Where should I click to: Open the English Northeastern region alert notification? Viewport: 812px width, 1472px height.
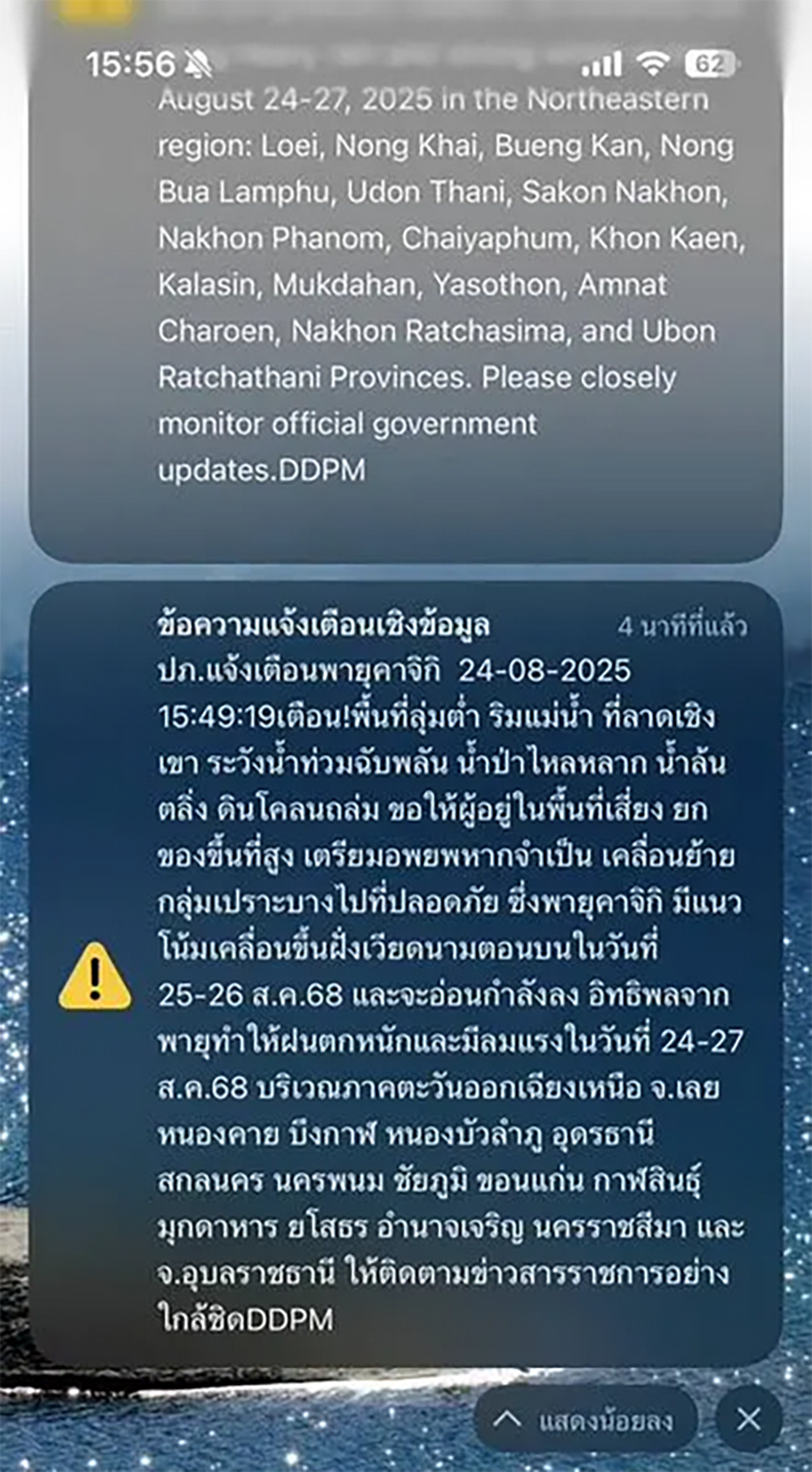[x=406, y=288]
